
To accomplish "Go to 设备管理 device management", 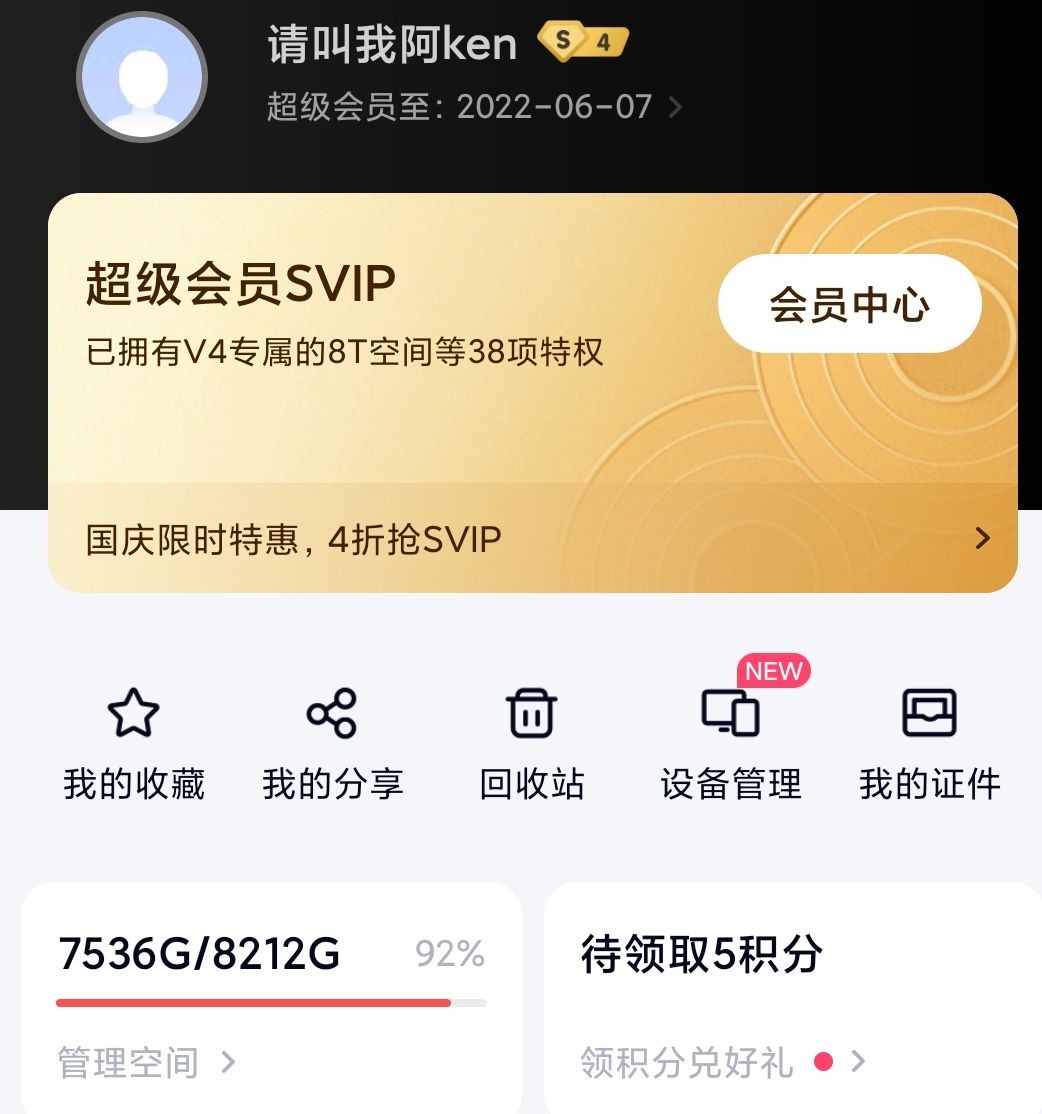I will (731, 743).
